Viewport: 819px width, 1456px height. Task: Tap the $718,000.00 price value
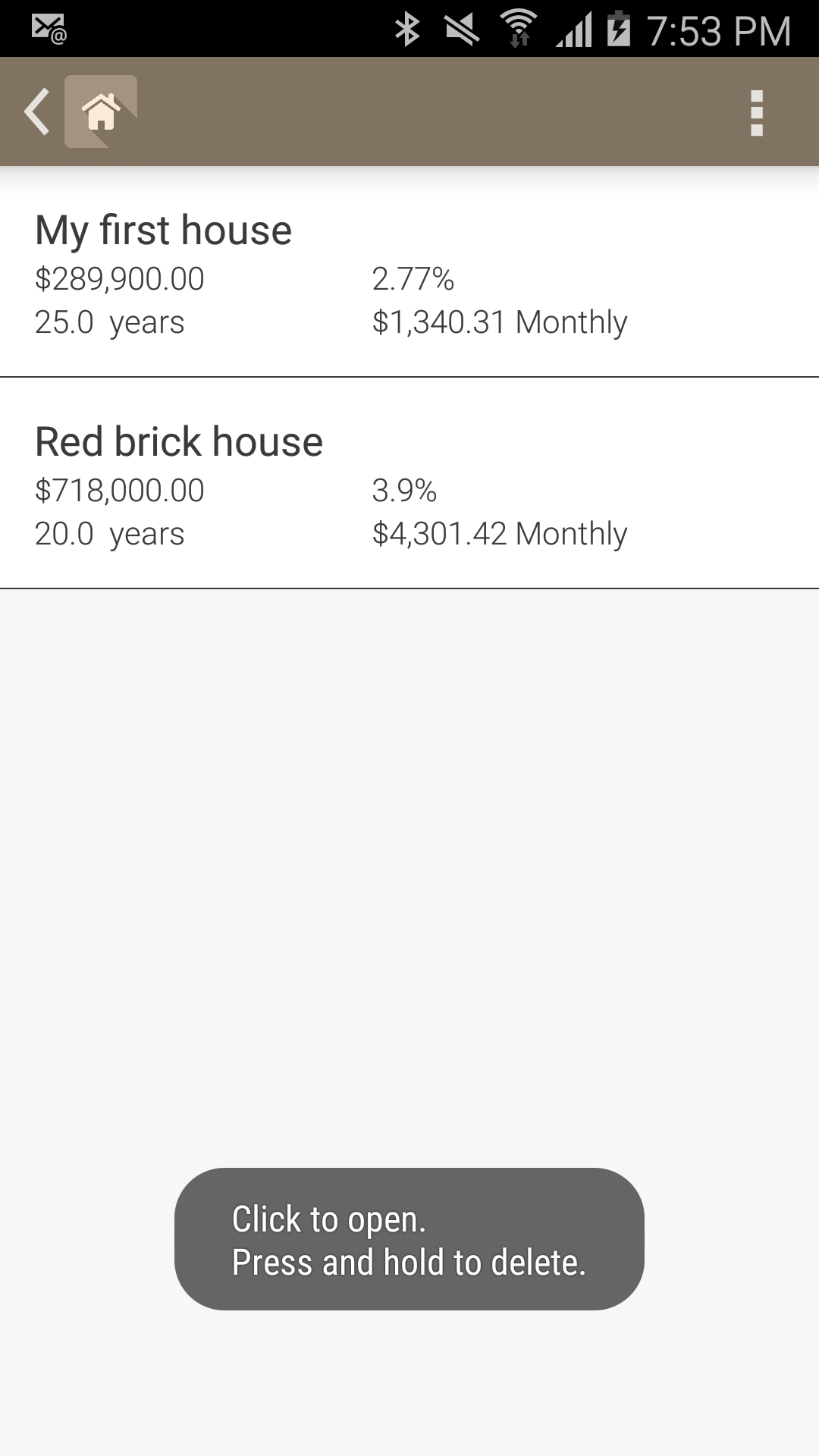(119, 491)
